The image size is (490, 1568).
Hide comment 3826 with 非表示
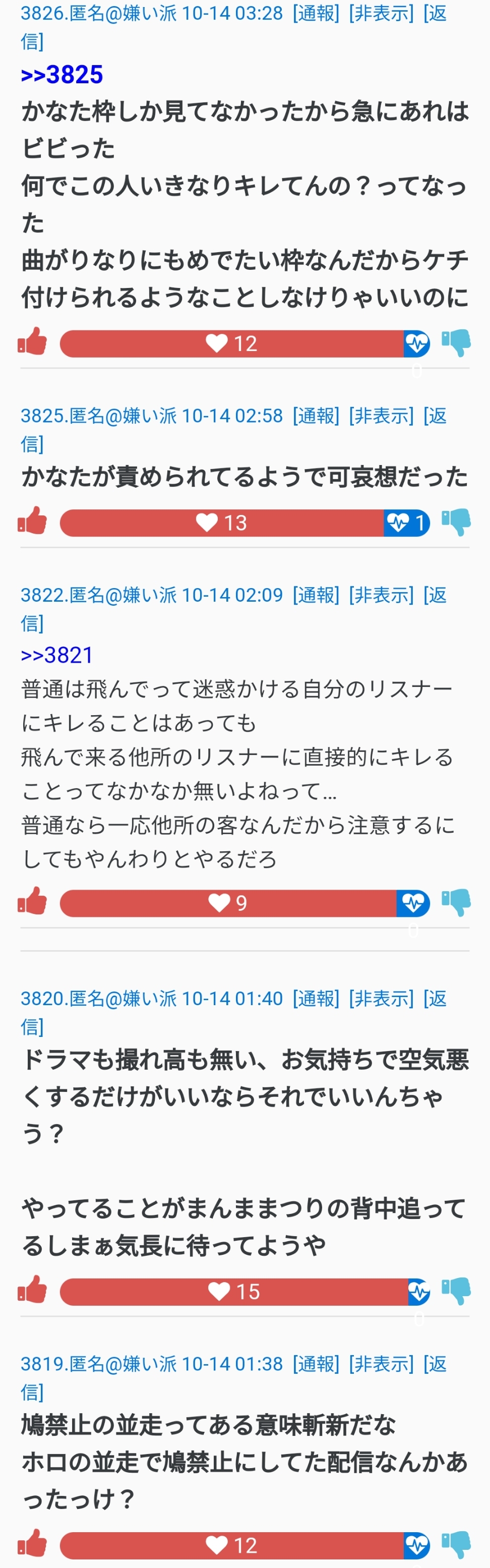(x=381, y=13)
